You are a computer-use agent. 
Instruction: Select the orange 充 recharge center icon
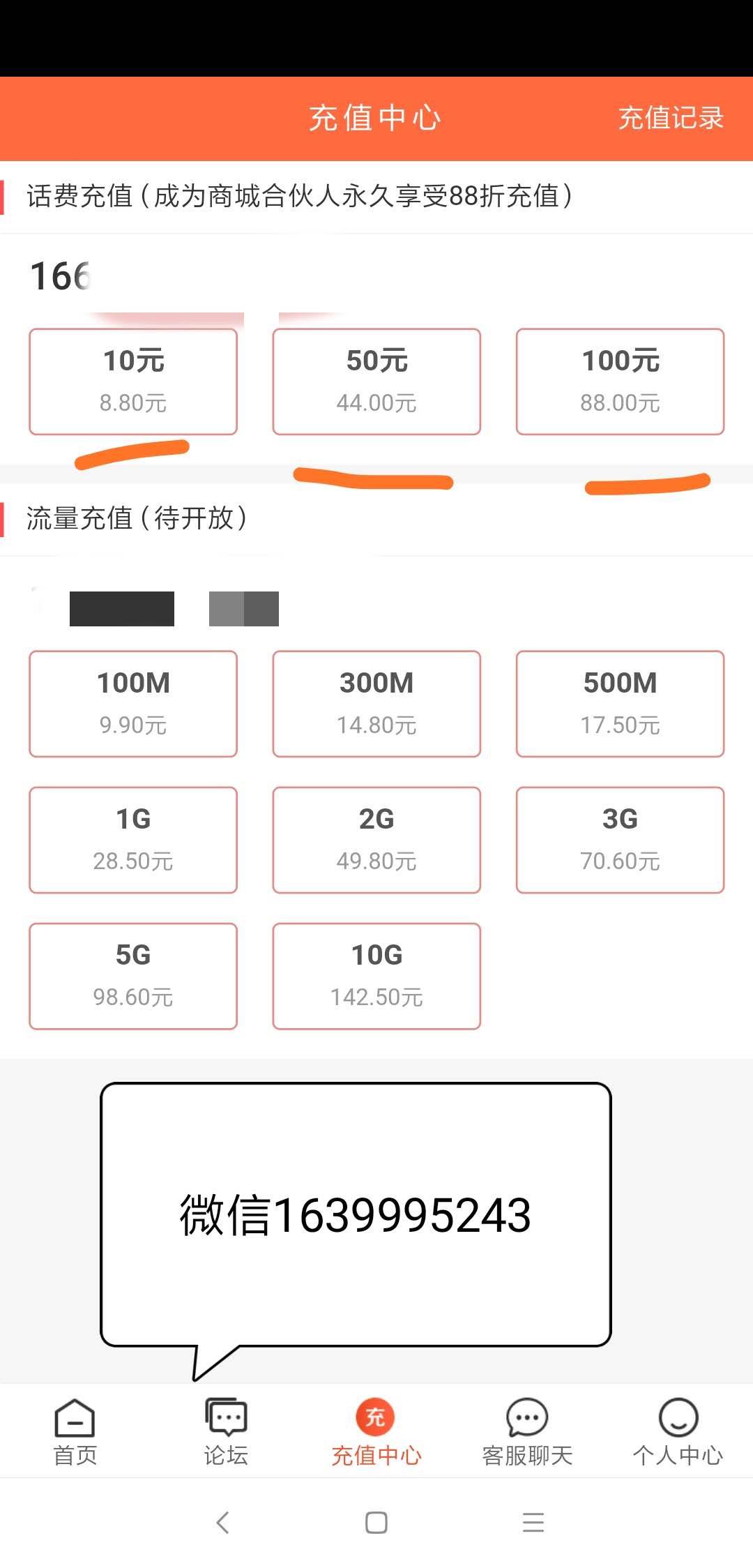376,1417
